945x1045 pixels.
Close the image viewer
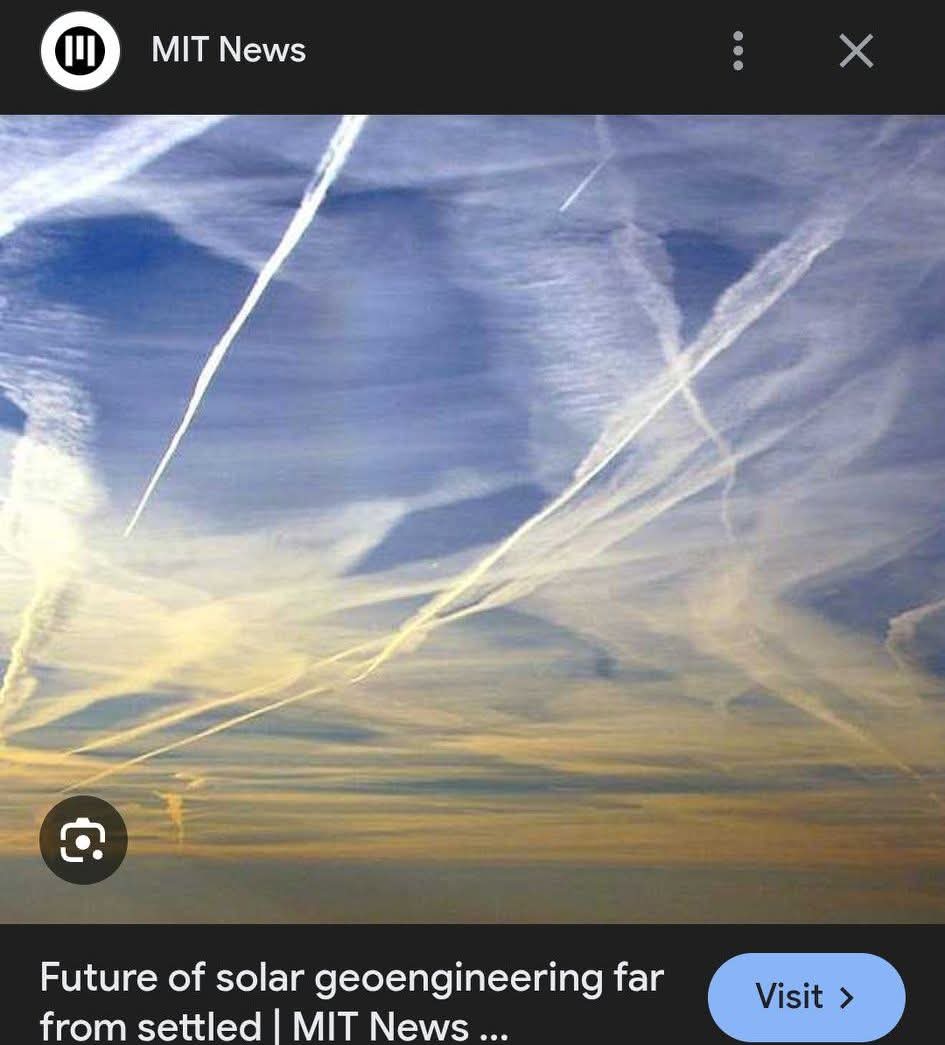(856, 51)
